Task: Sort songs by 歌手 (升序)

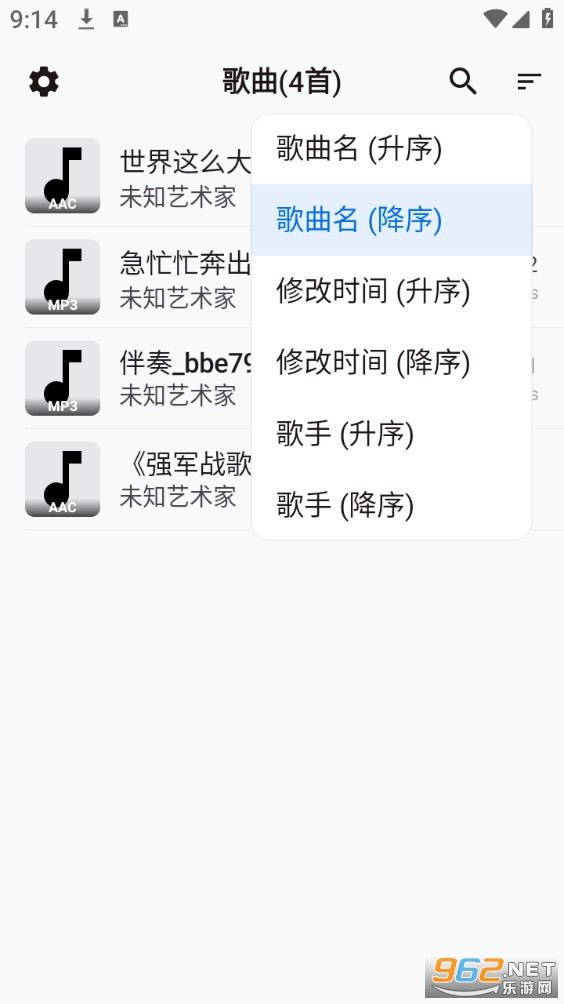Action: pyautogui.click(x=391, y=433)
